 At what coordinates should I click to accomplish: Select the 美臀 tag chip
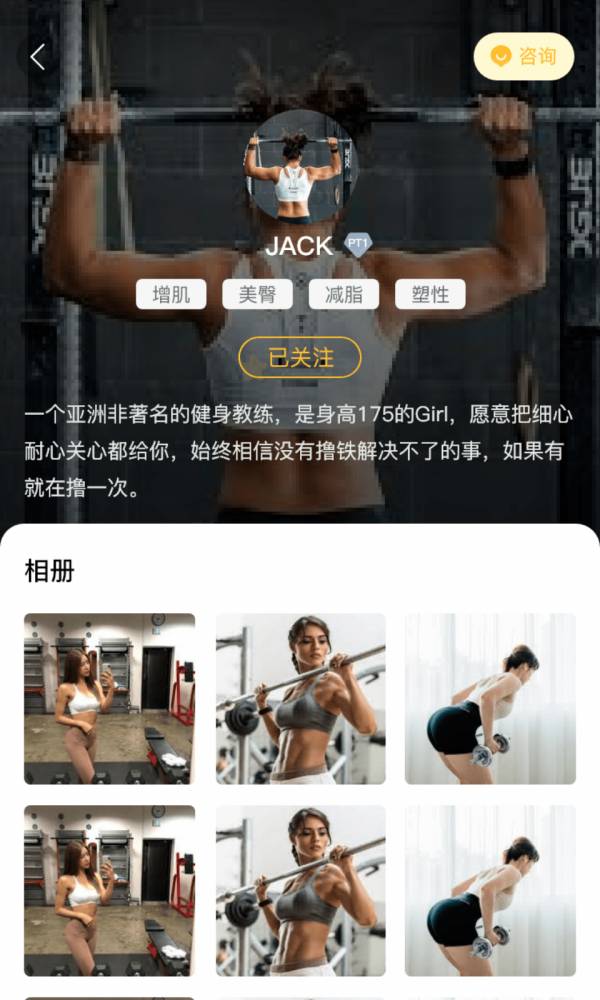tap(258, 295)
